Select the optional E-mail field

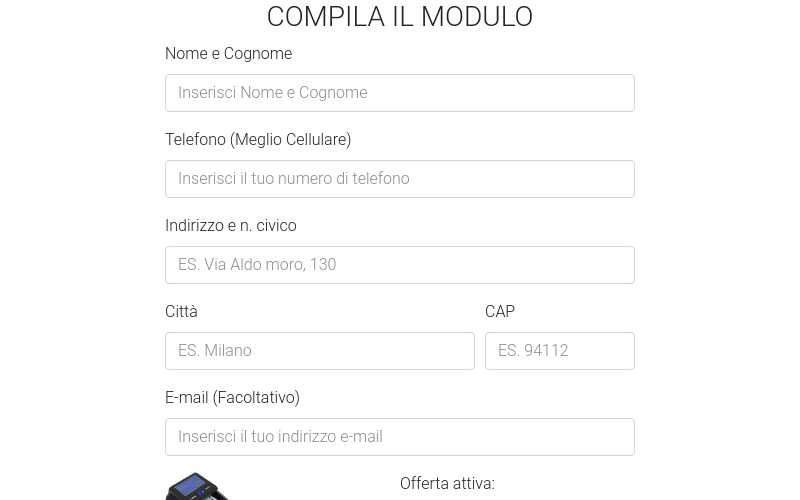click(399, 437)
